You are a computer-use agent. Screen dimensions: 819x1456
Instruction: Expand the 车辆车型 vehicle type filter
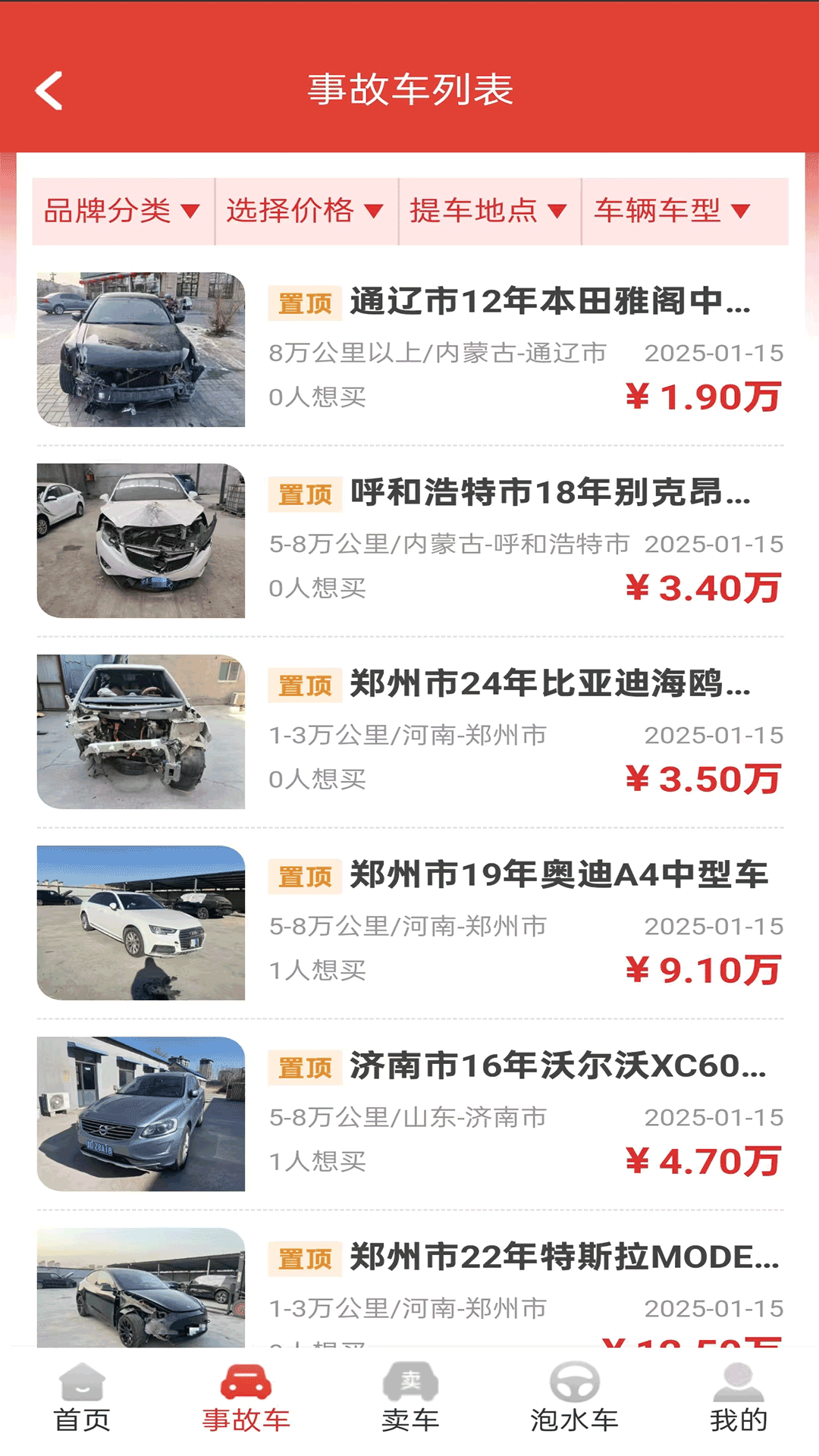673,212
